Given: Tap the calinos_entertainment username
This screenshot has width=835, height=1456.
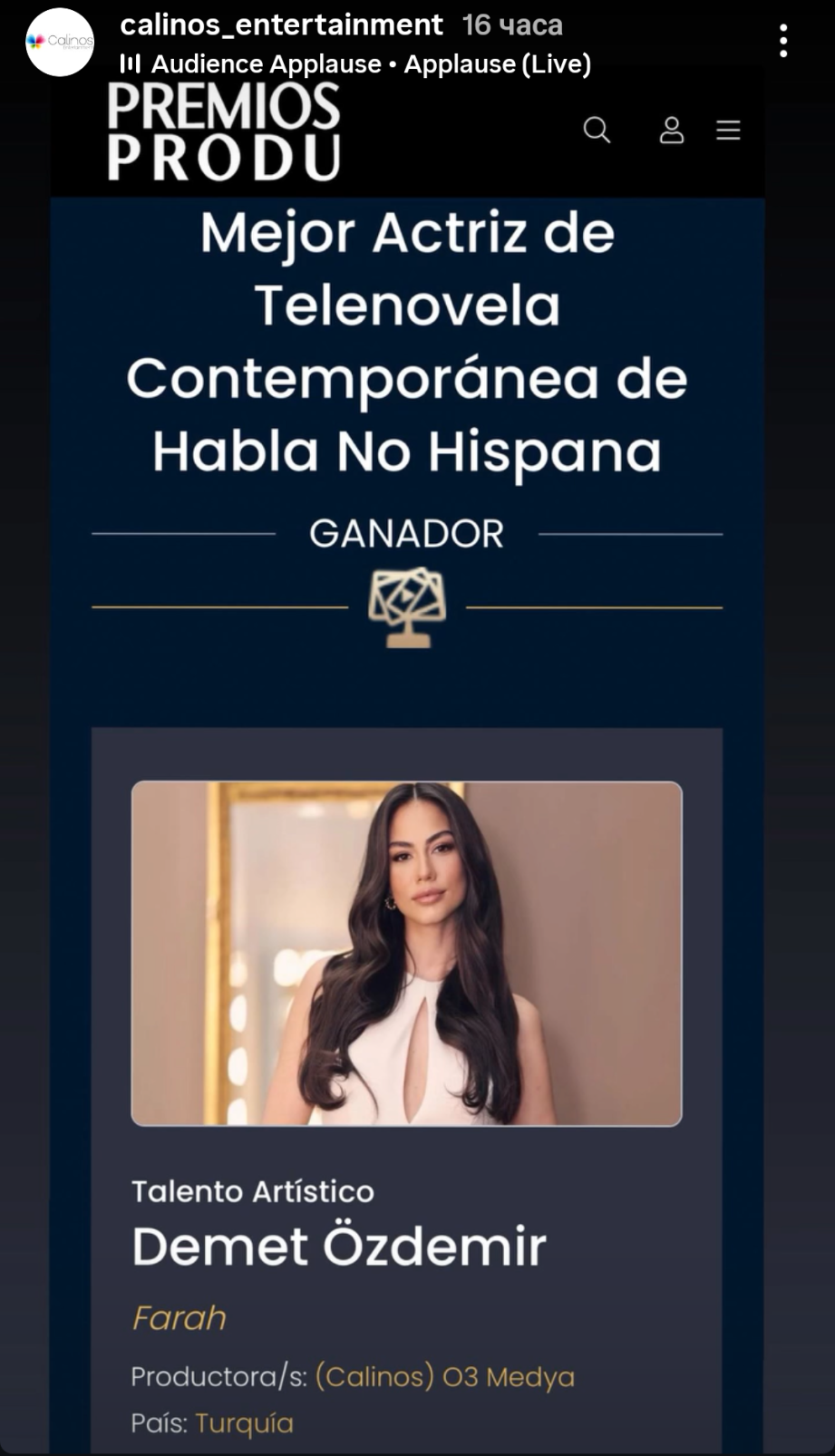Looking at the screenshot, I should [x=282, y=24].
